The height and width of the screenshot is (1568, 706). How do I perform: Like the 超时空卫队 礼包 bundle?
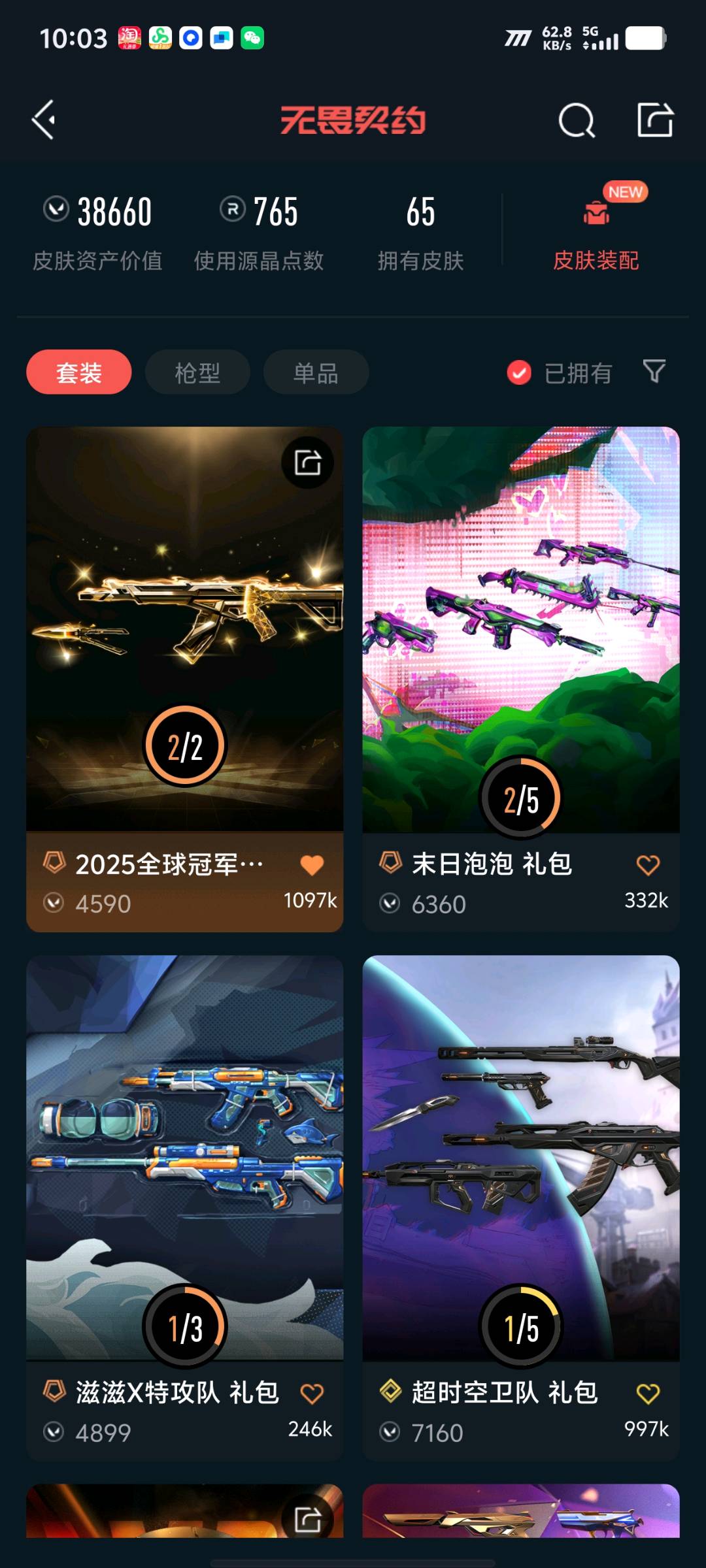click(x=648, y=1394)
